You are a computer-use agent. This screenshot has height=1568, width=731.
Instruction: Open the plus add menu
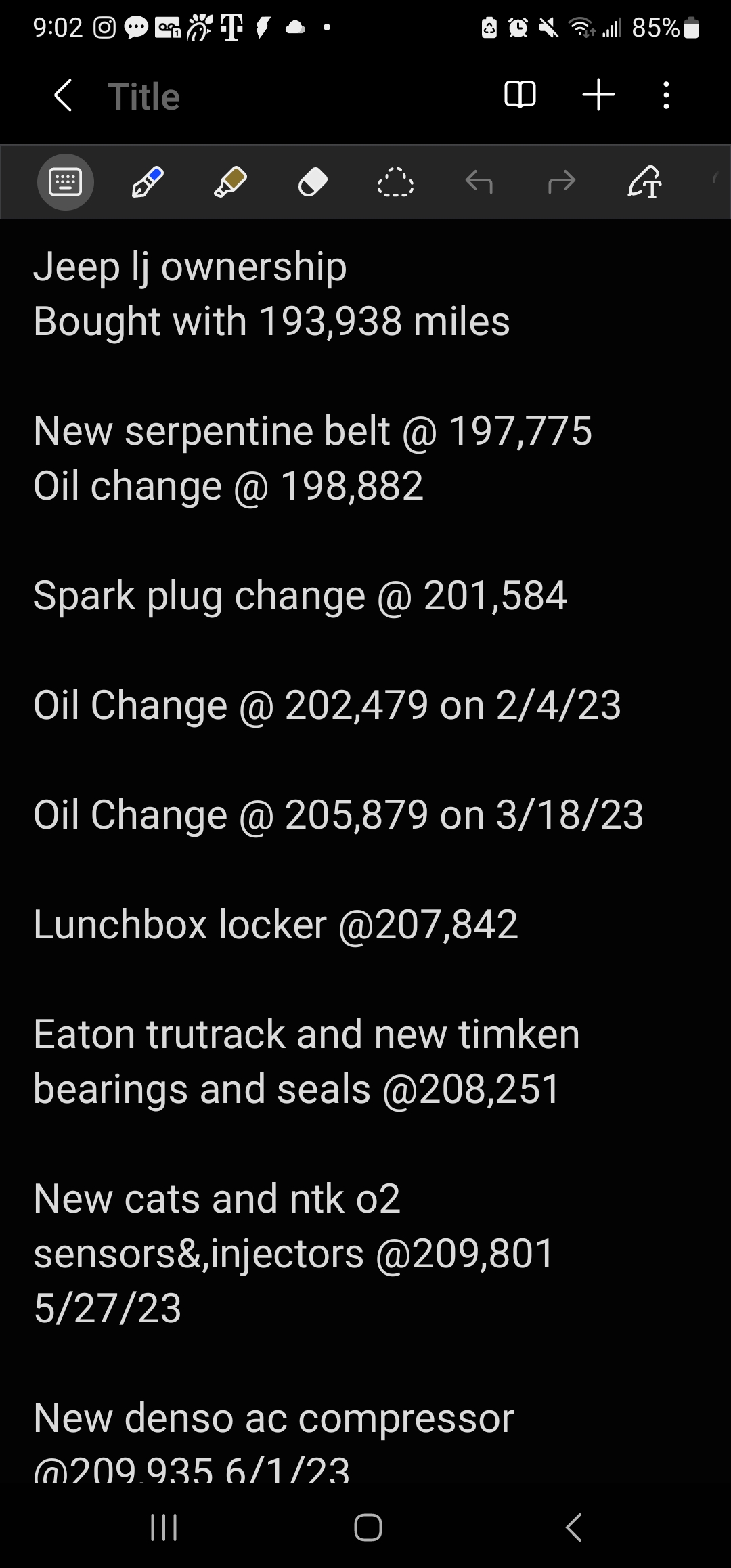tap(598, 95)
